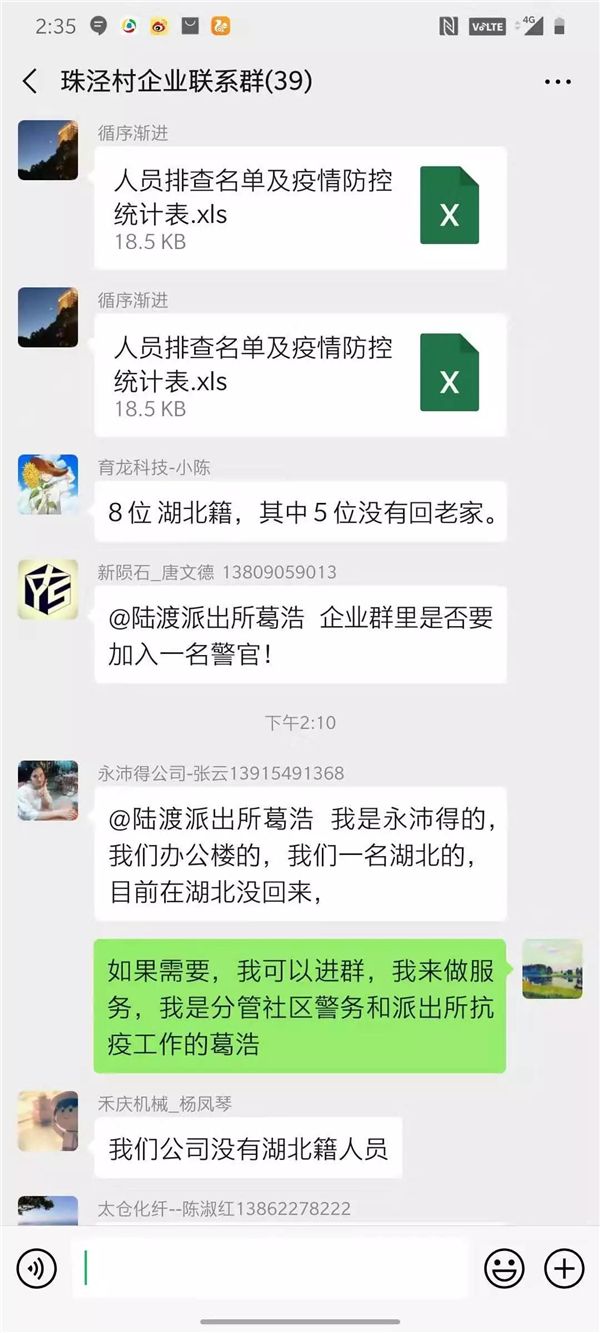Open the plus attachment menu

(x=564, y=1269)
